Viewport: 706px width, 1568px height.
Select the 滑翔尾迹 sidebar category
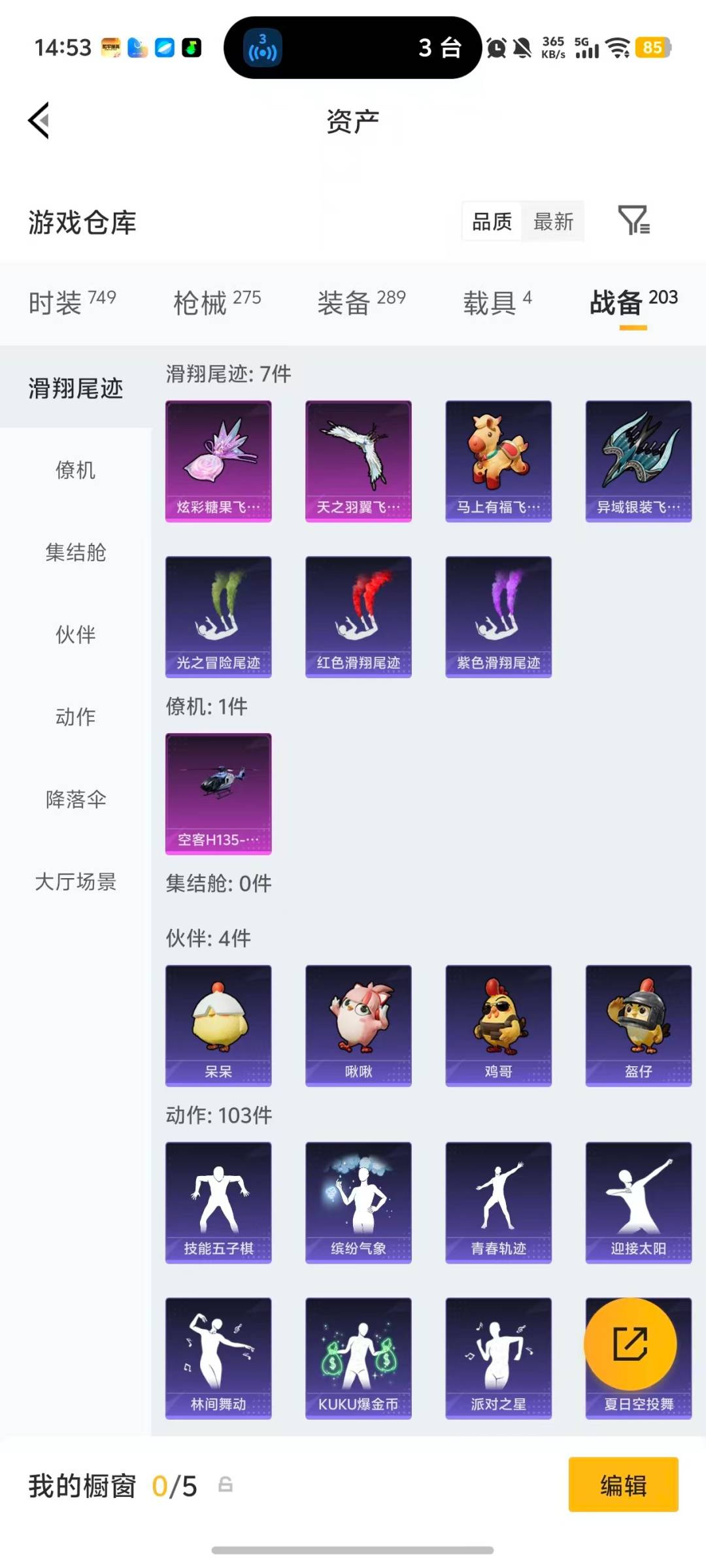(x=74, y=387)
